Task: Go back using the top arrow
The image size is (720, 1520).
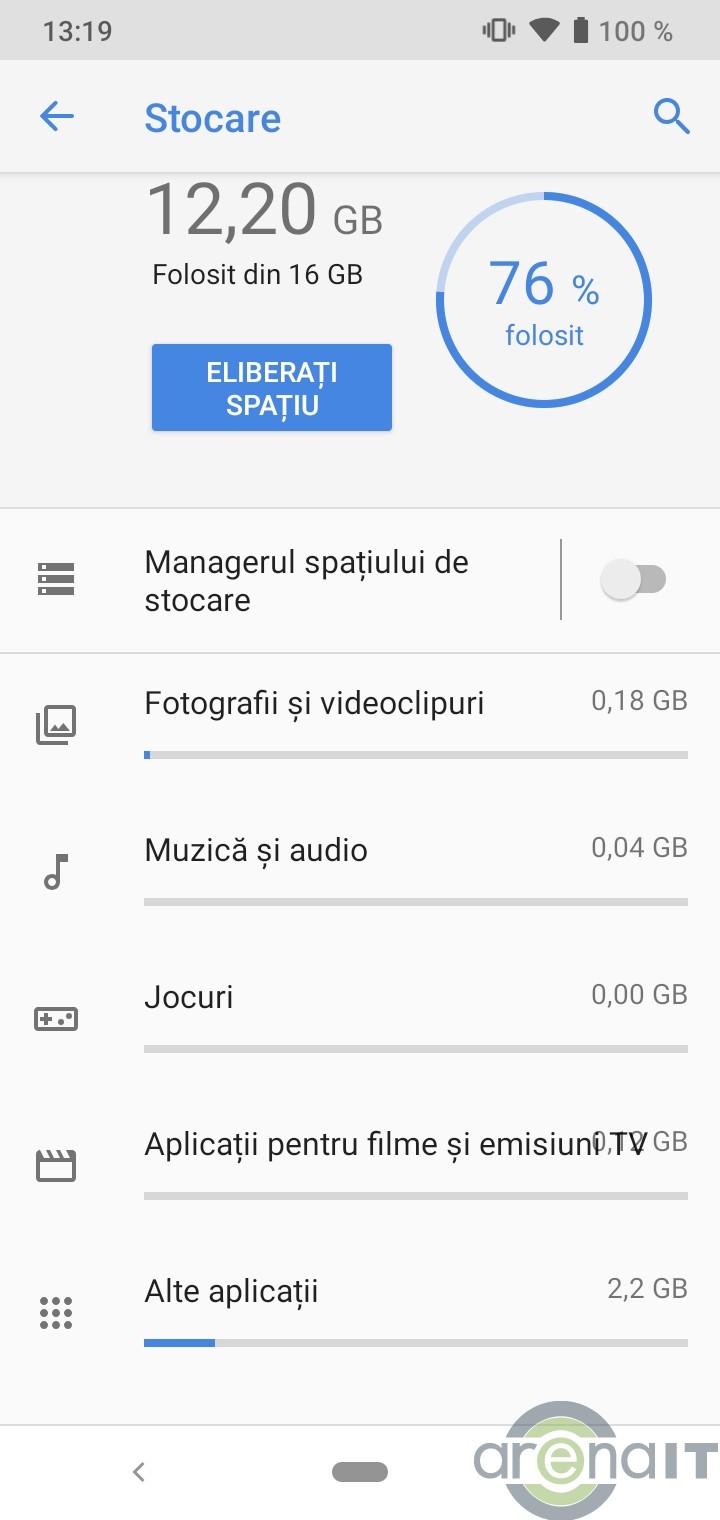Action: (x=57, y=117)
